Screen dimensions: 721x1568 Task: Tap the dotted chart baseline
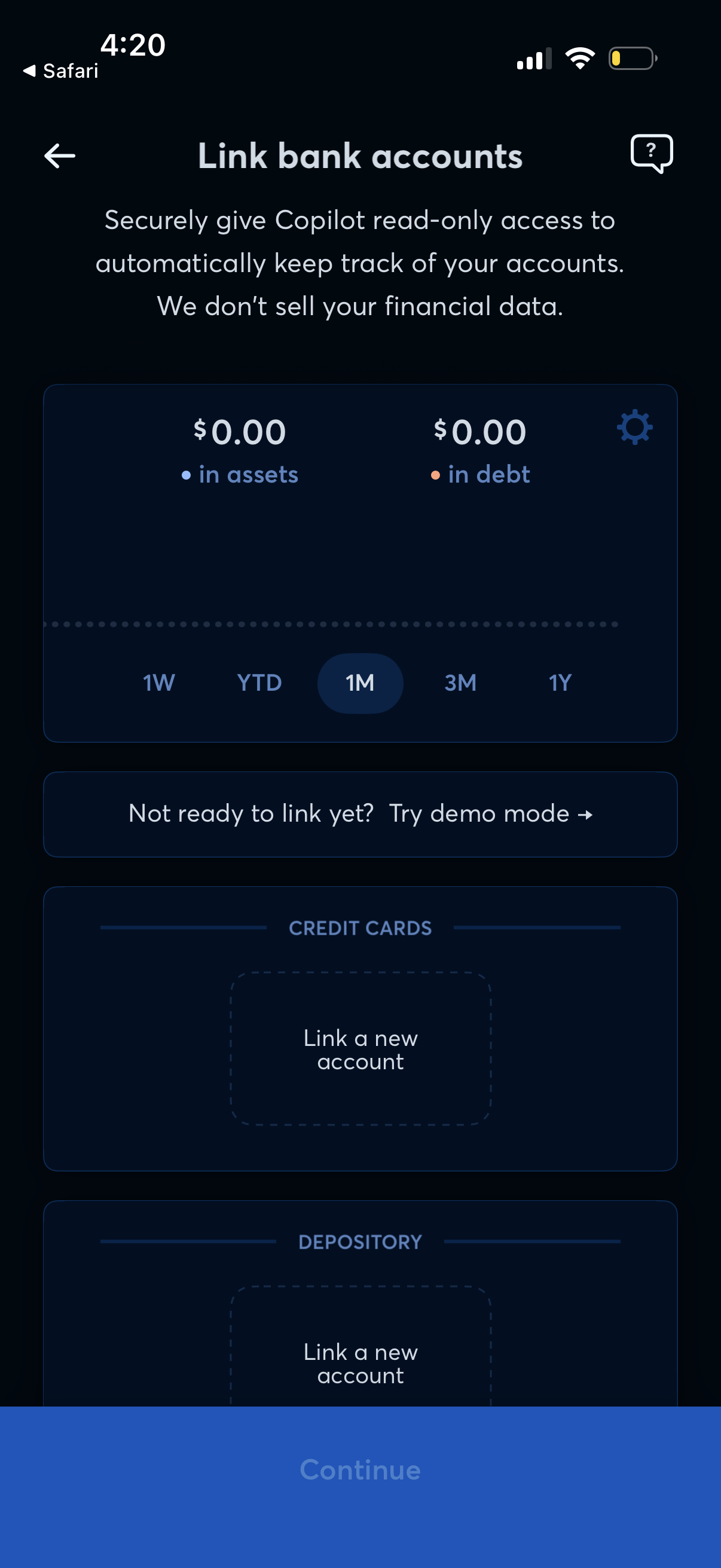[x=331, y=623]
